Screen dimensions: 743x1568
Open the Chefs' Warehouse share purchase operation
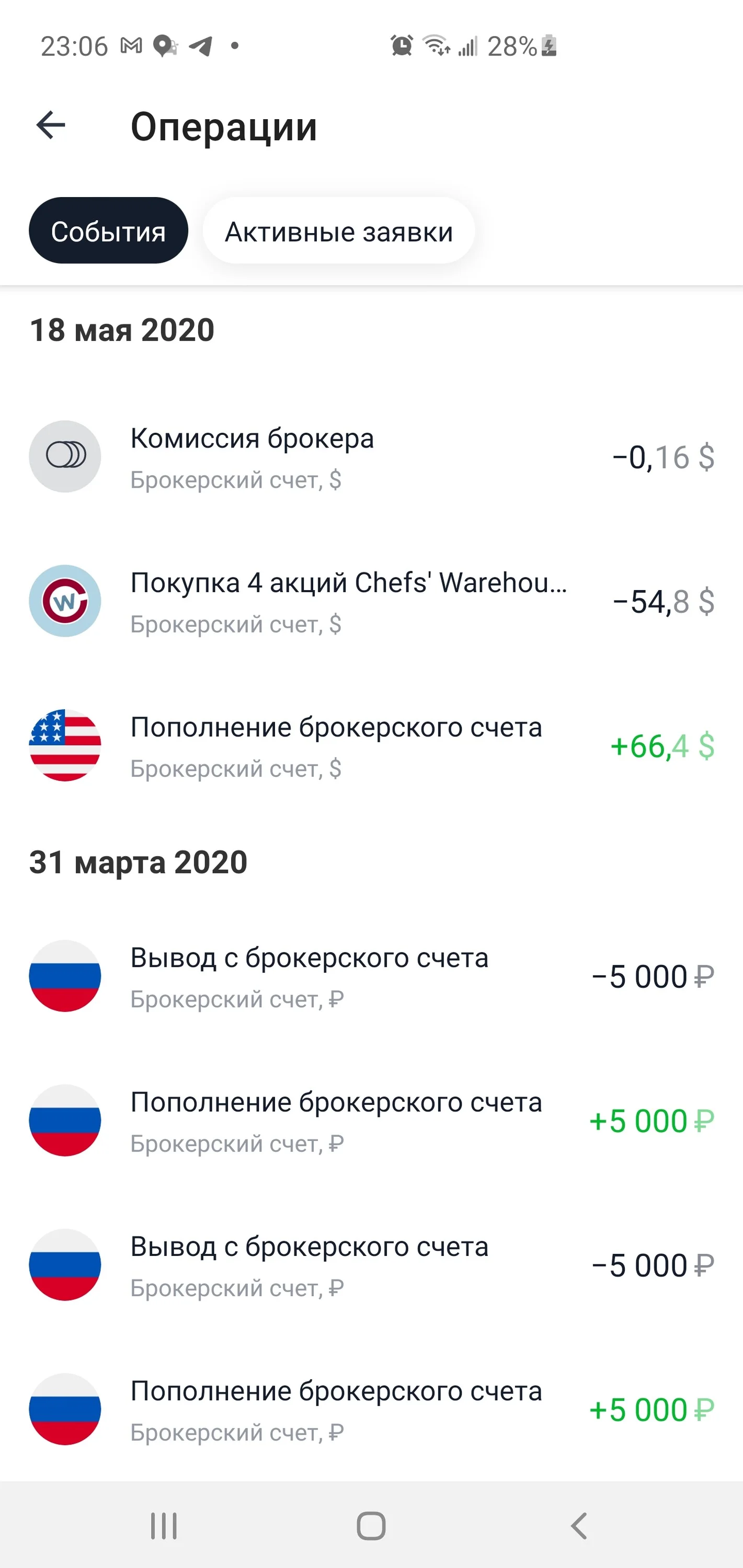371,602
